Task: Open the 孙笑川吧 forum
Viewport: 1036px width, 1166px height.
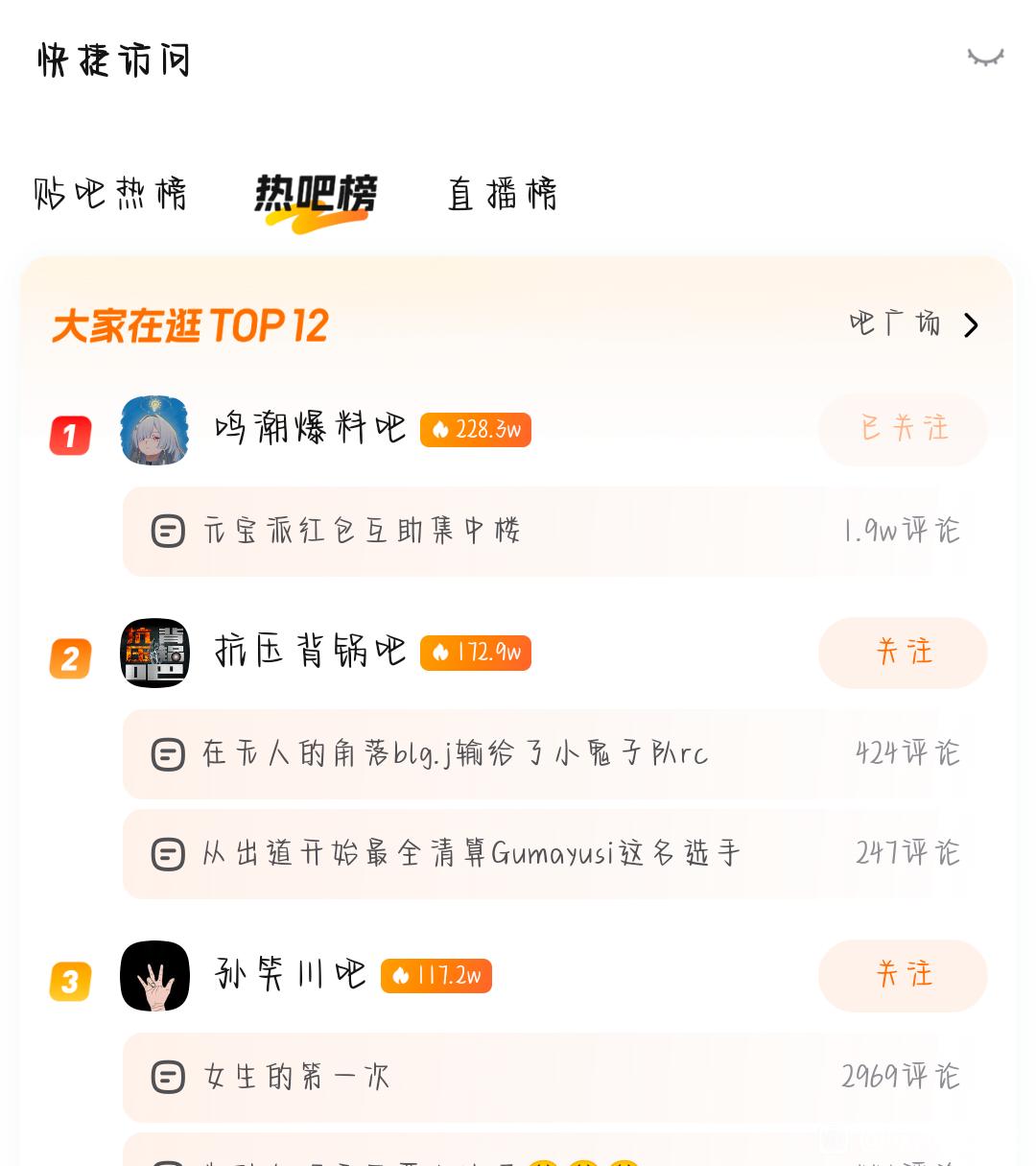Action: [x=291, y=975]
